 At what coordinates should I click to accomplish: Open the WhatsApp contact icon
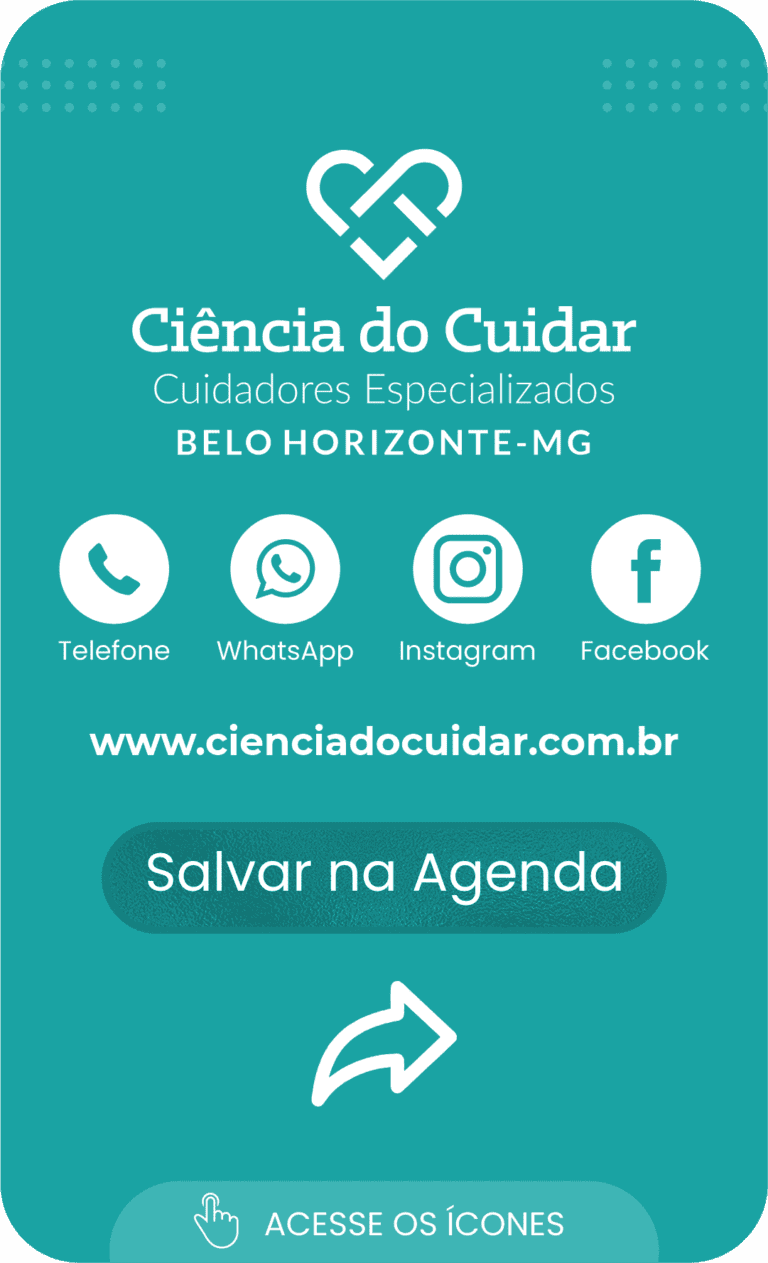click(285, 569)
